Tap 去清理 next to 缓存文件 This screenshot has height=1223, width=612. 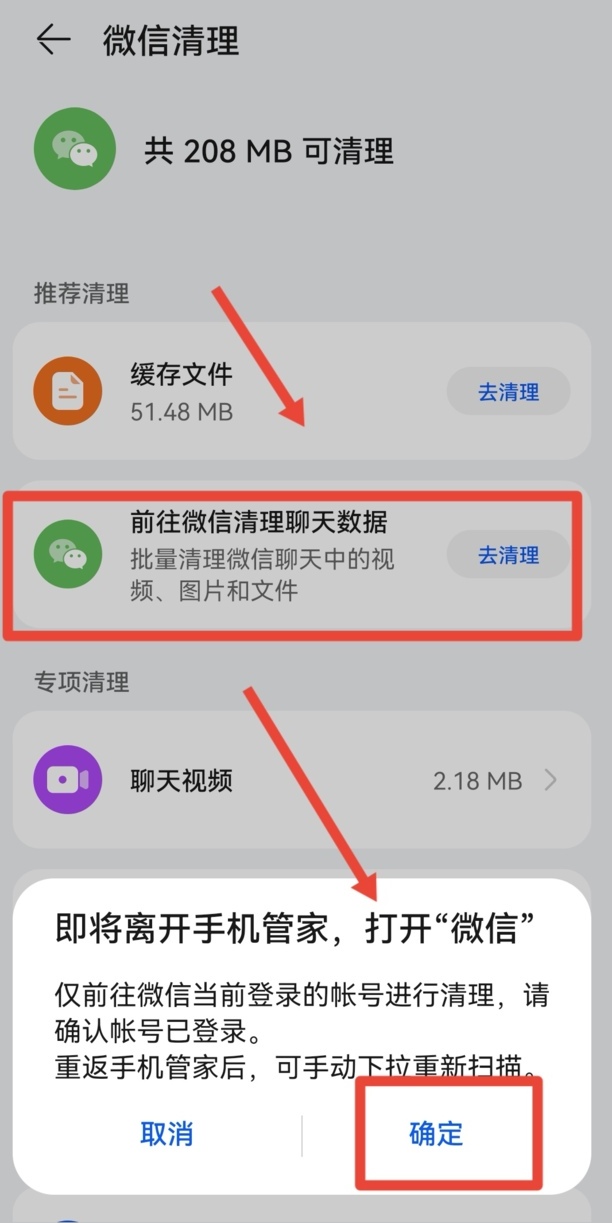508,392
